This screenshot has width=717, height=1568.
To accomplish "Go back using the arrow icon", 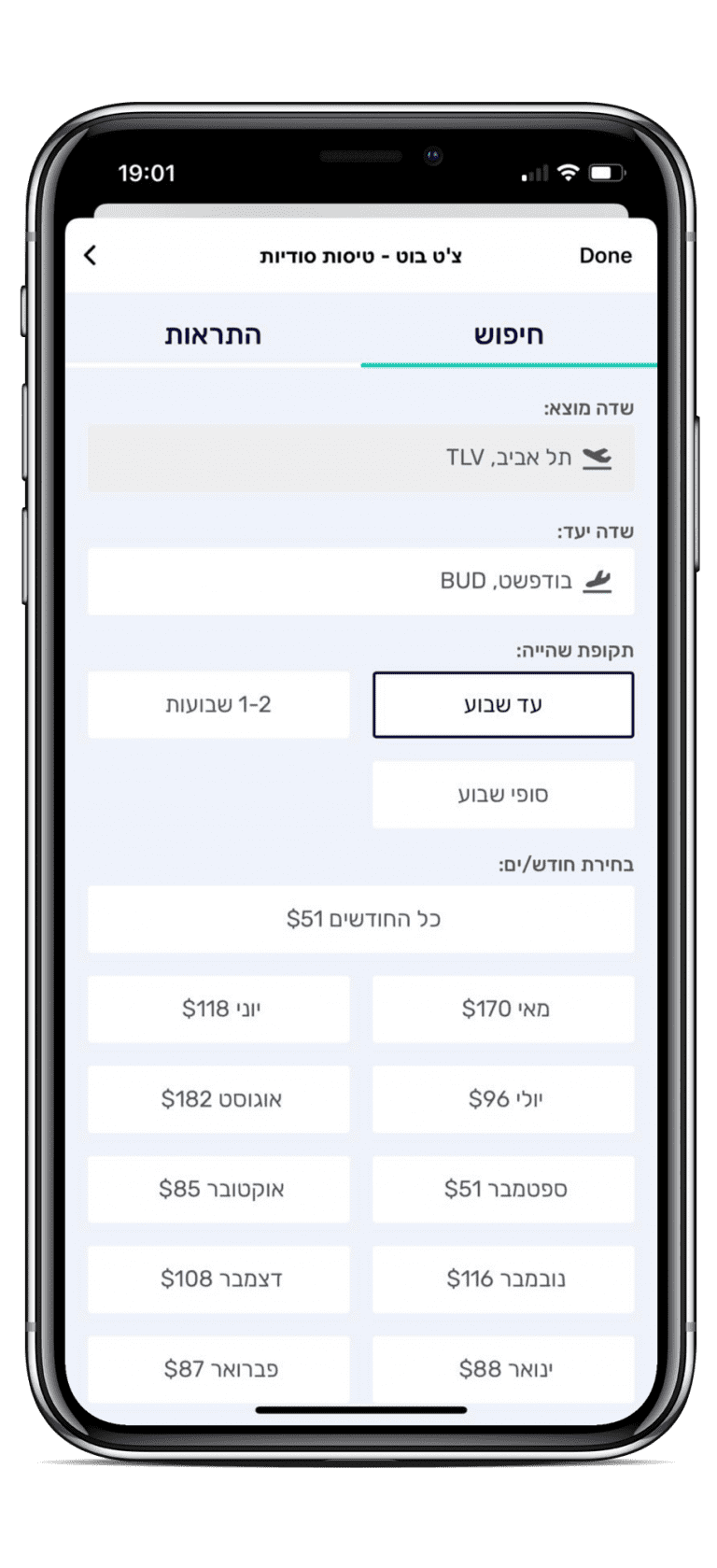I will (x=91, y=255).
